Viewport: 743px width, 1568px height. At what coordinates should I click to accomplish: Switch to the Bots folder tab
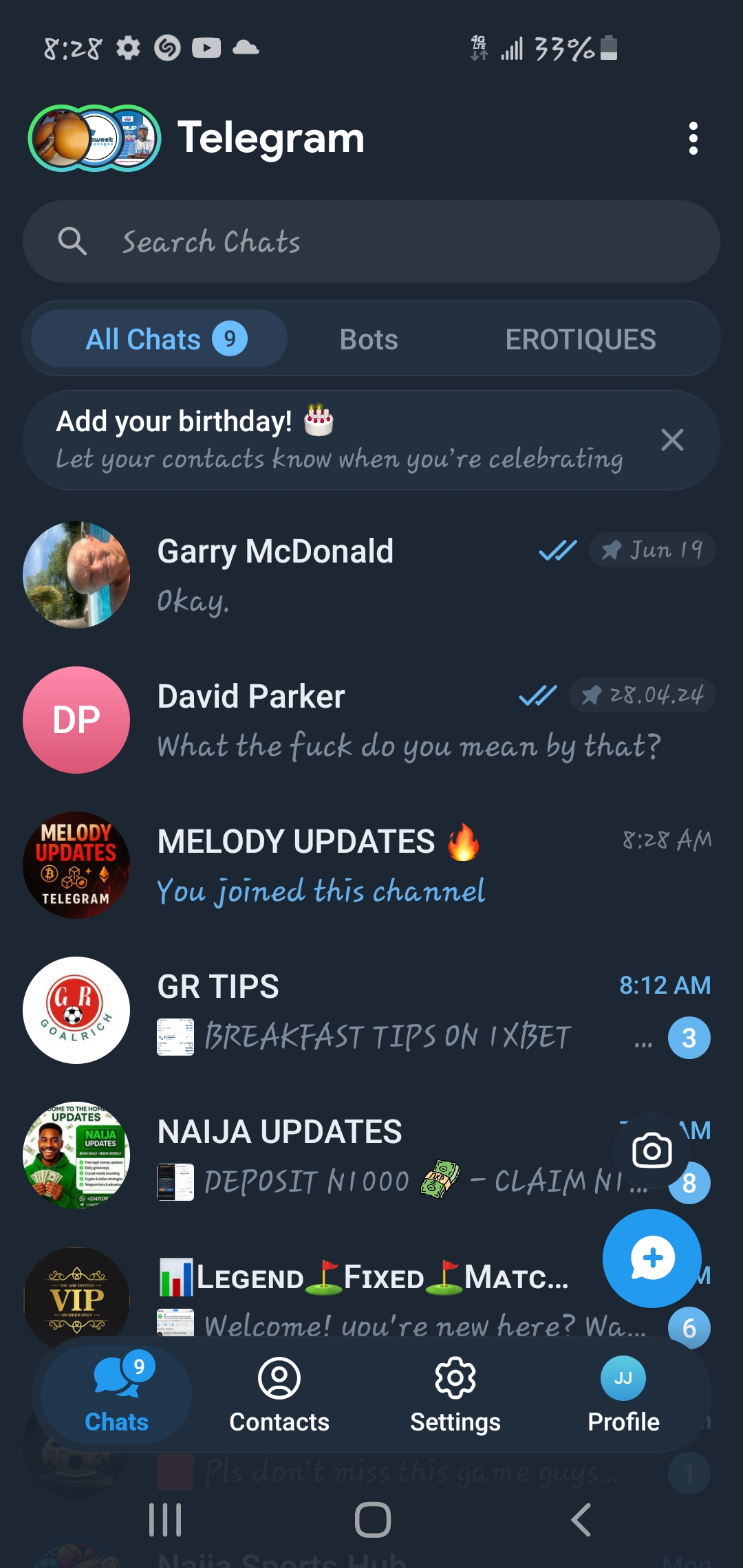pos(369,340)
